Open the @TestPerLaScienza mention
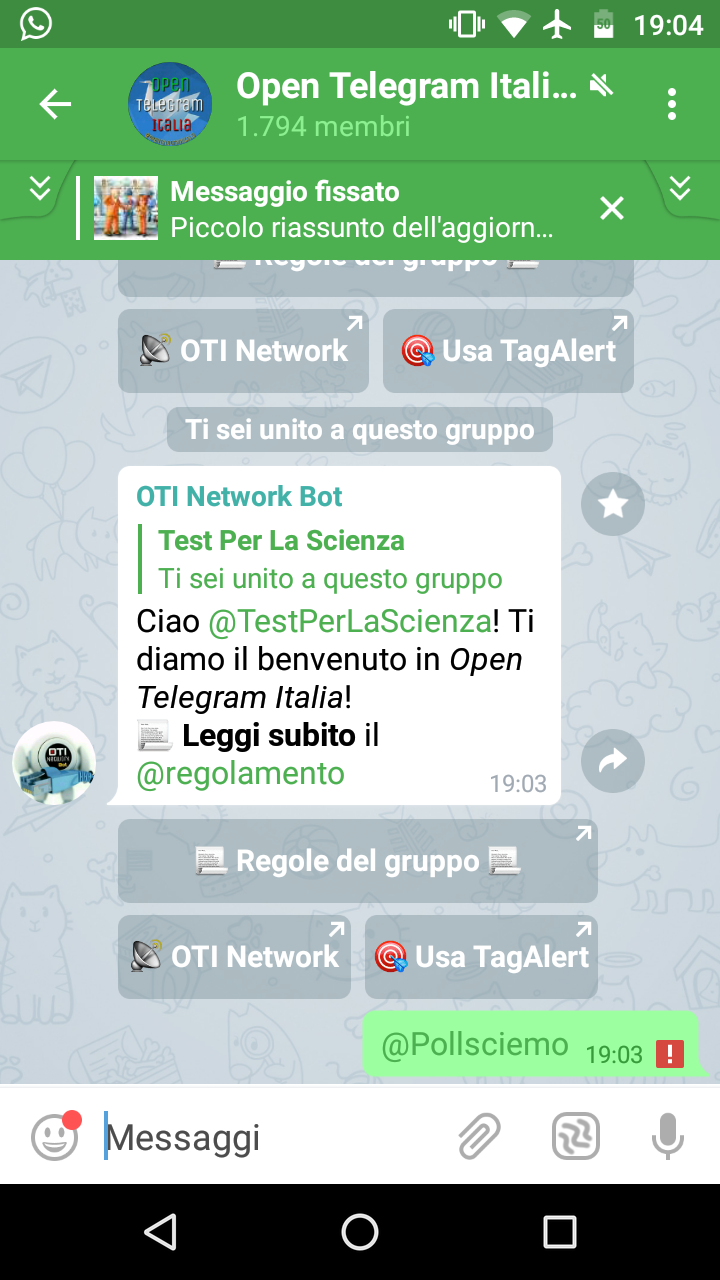720x1280 pixels. coord(350,621)
